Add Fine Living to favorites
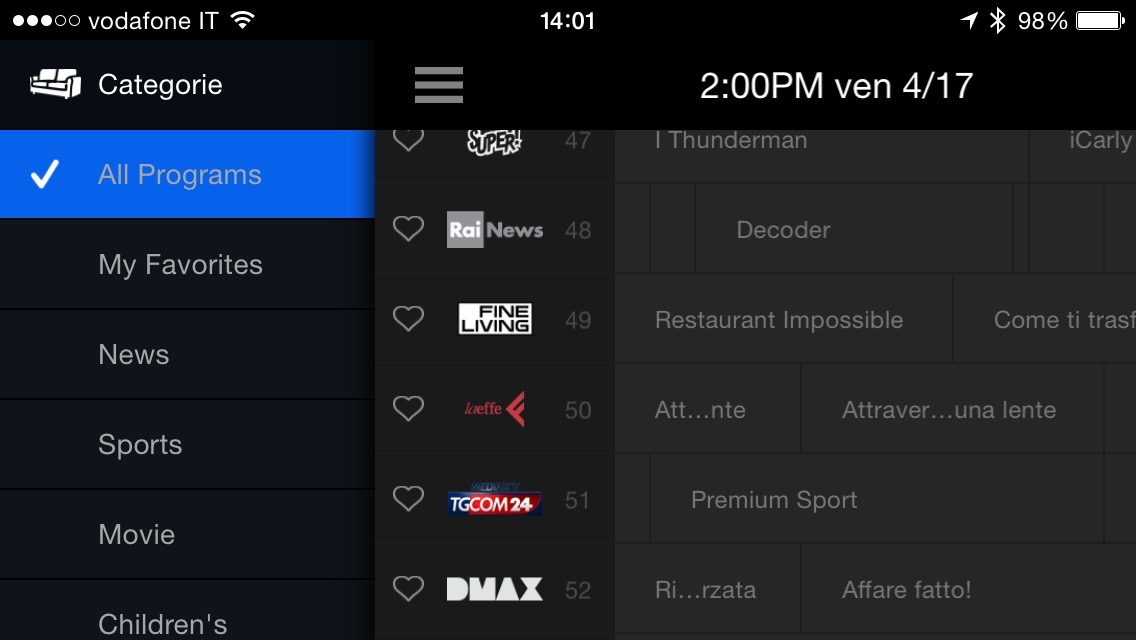Viewport: 1136px width, 640px height. click(408, 320)
